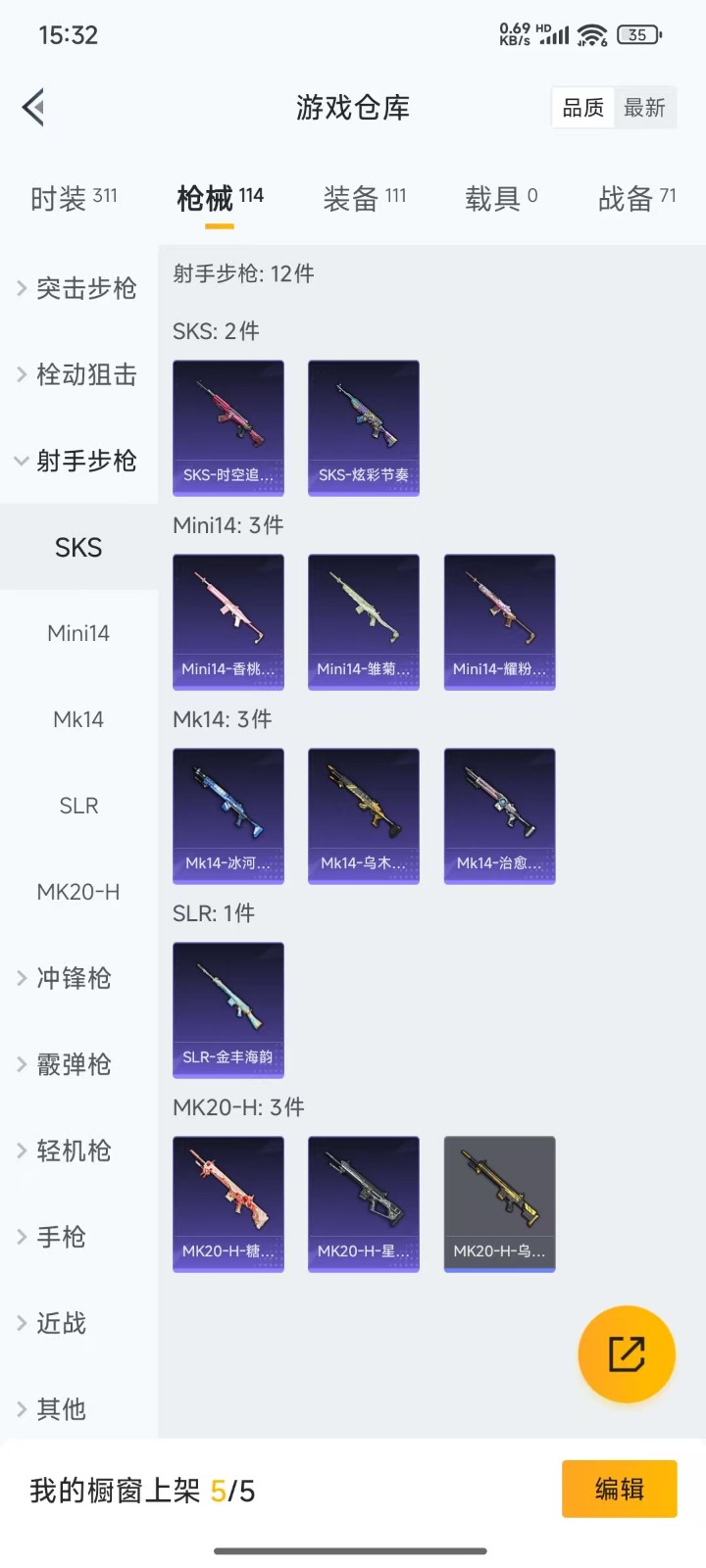706x1568 pixels.
Task: Open the MK20-H-乌 gold skin tile
Action: (x=499, y=1203)
